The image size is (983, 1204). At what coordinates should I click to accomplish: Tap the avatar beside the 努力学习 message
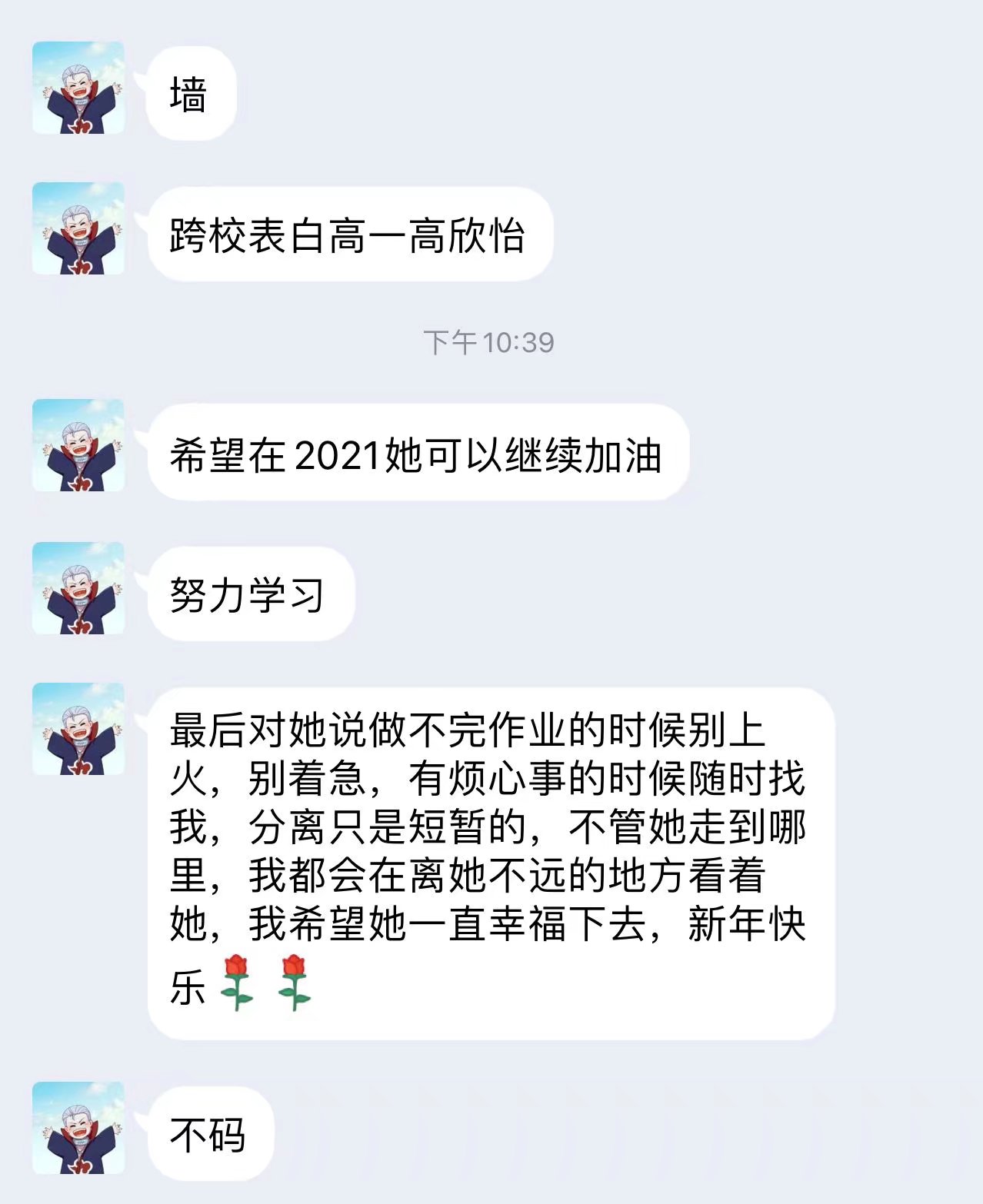pos(78,589)
